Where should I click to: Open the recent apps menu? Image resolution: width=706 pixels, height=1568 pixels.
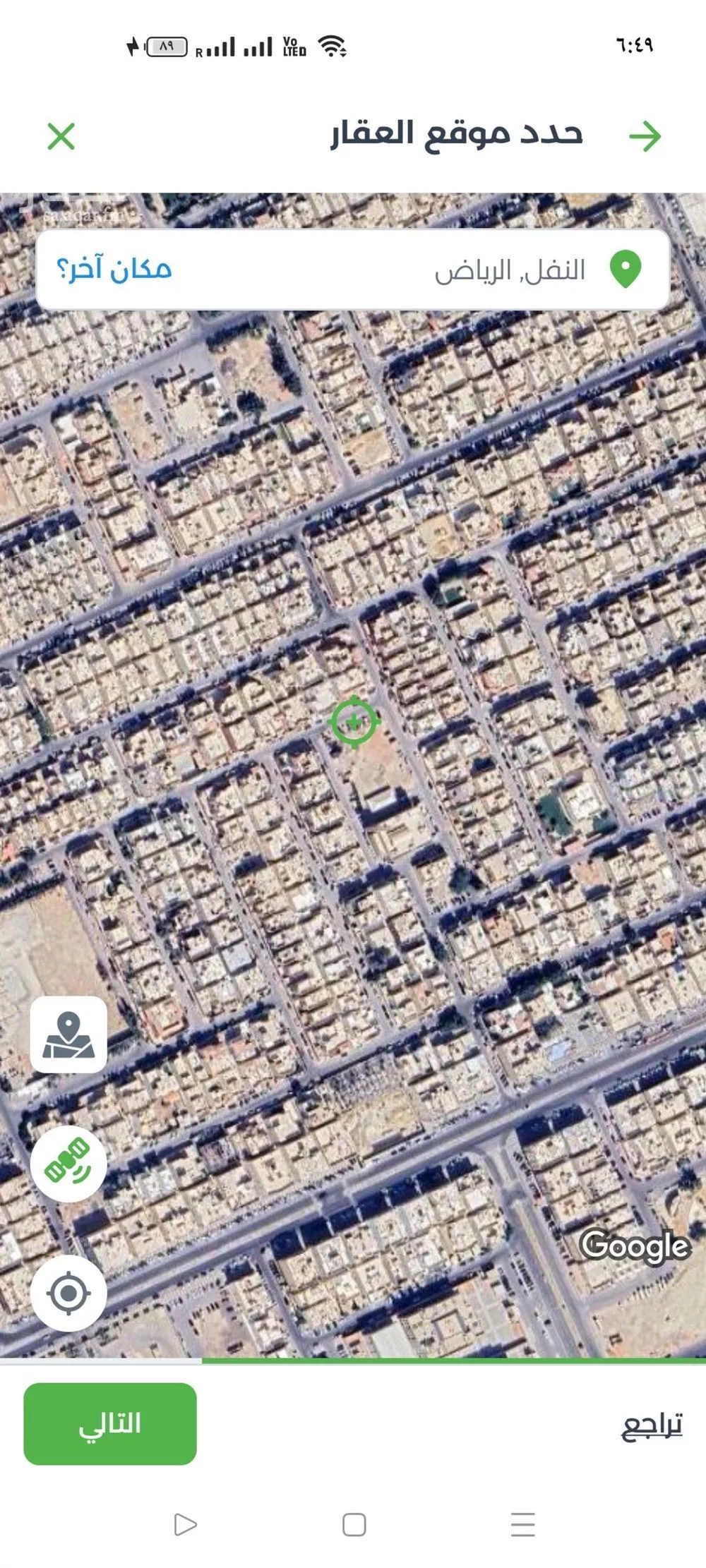pos(522,1524)
